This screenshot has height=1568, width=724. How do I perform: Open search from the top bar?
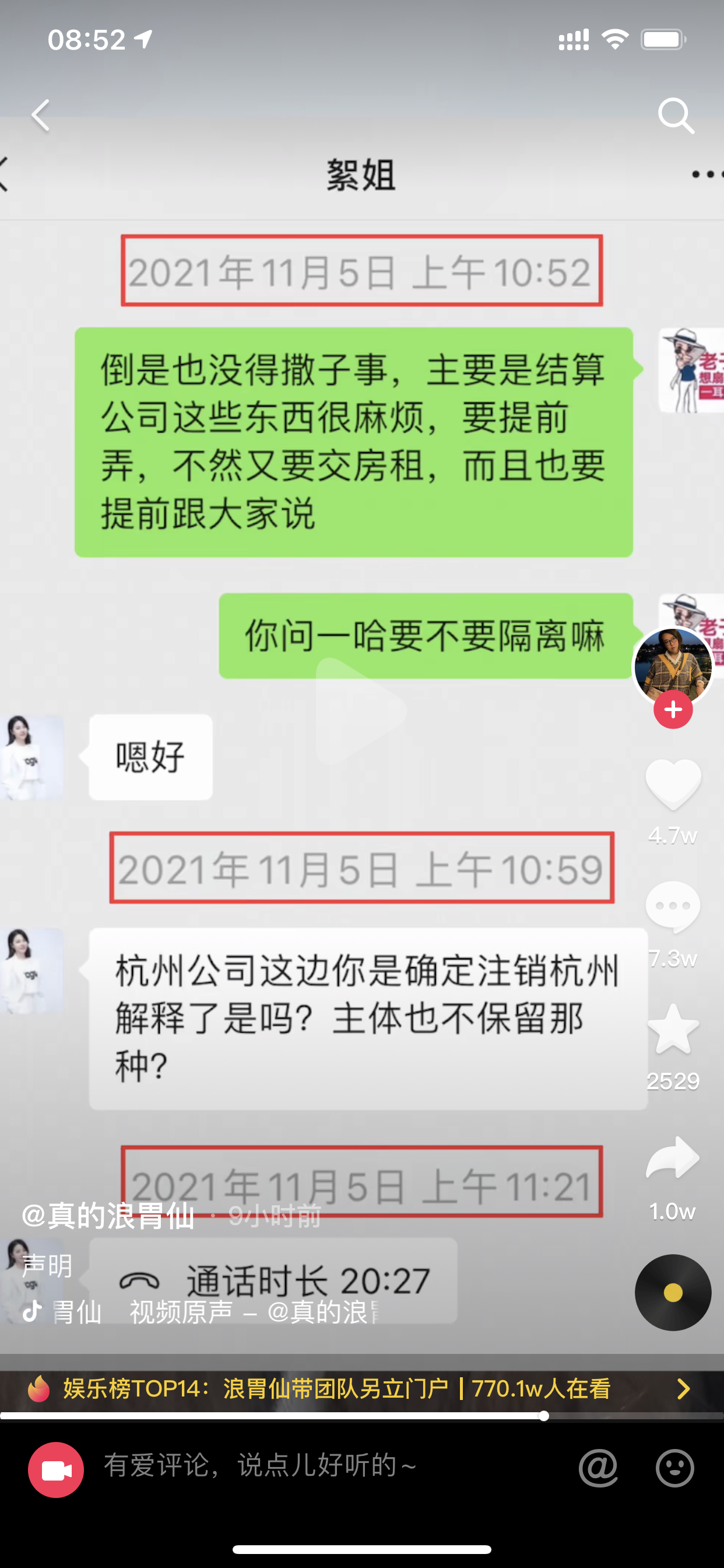(x=677, y=117)
